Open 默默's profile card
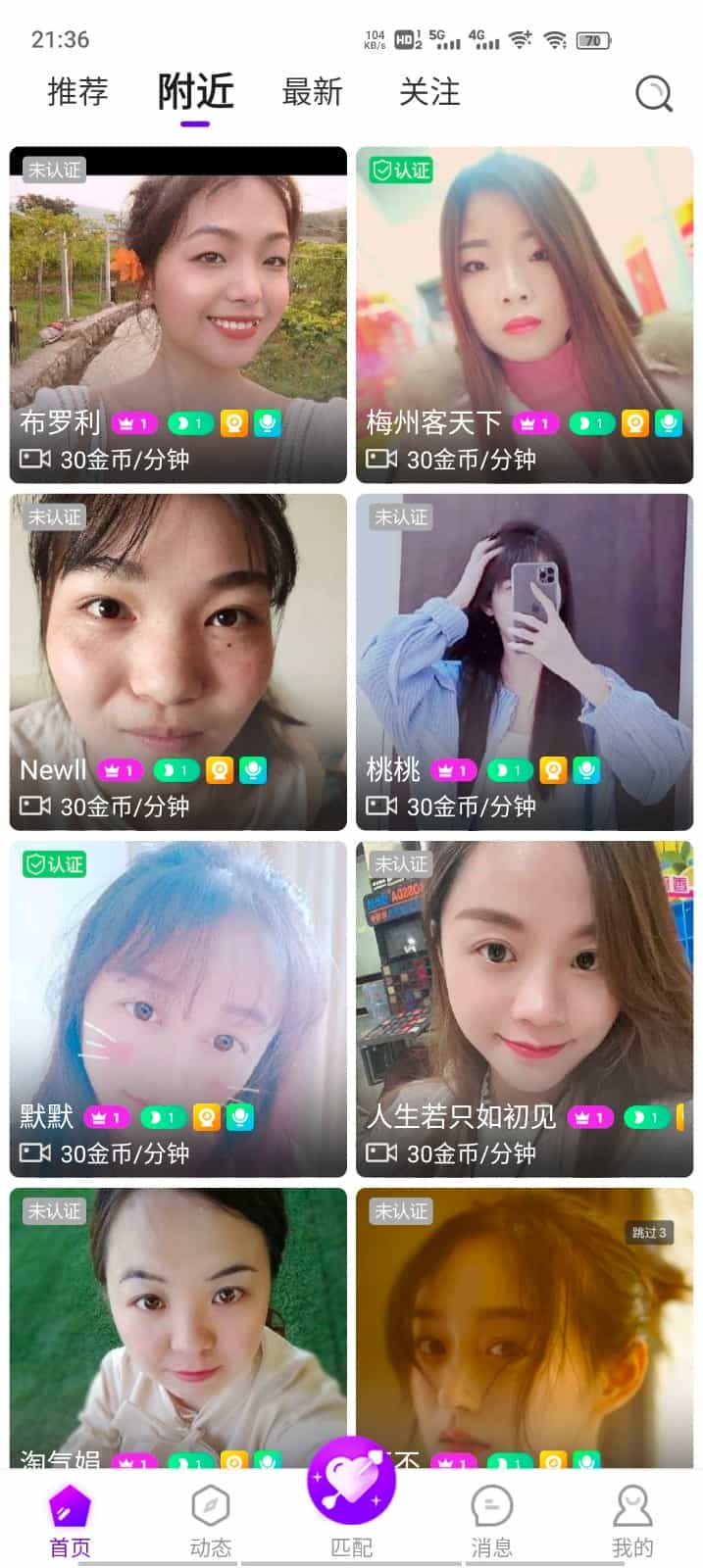This screenshot has height=1568, width=703. tap(178, 1008)
